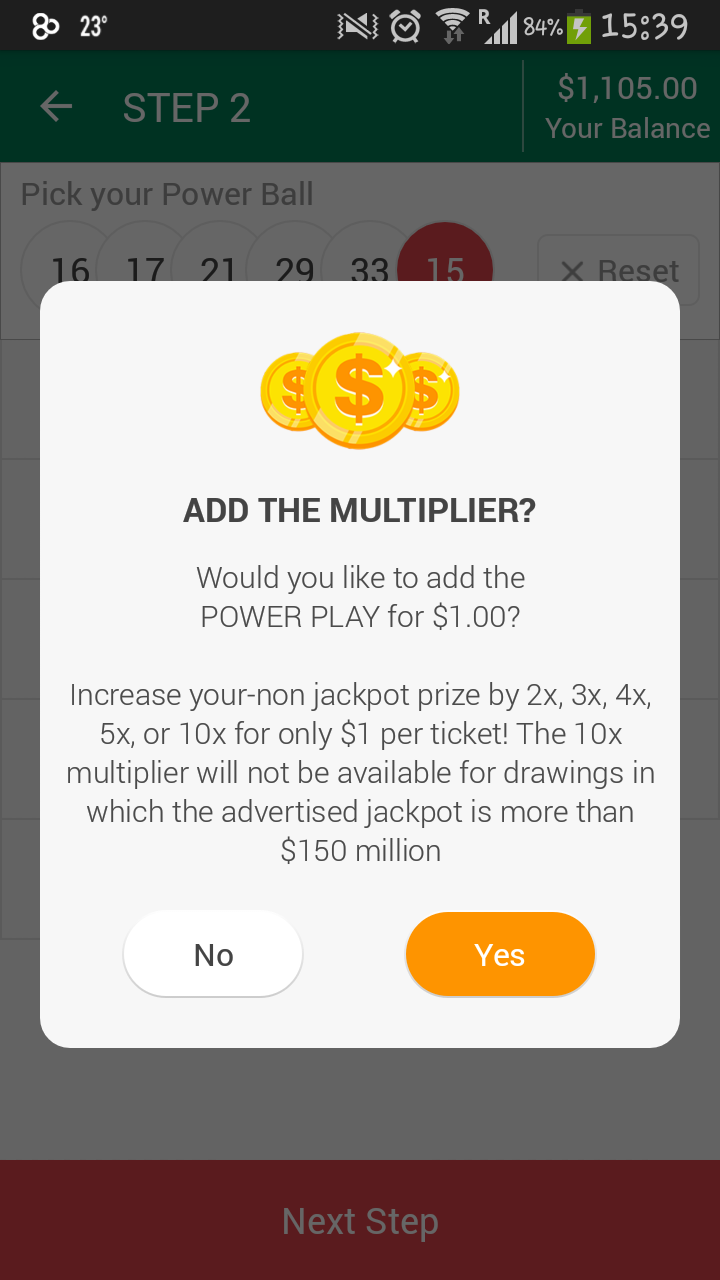Select Power Ball number 33

click(370, 268)
